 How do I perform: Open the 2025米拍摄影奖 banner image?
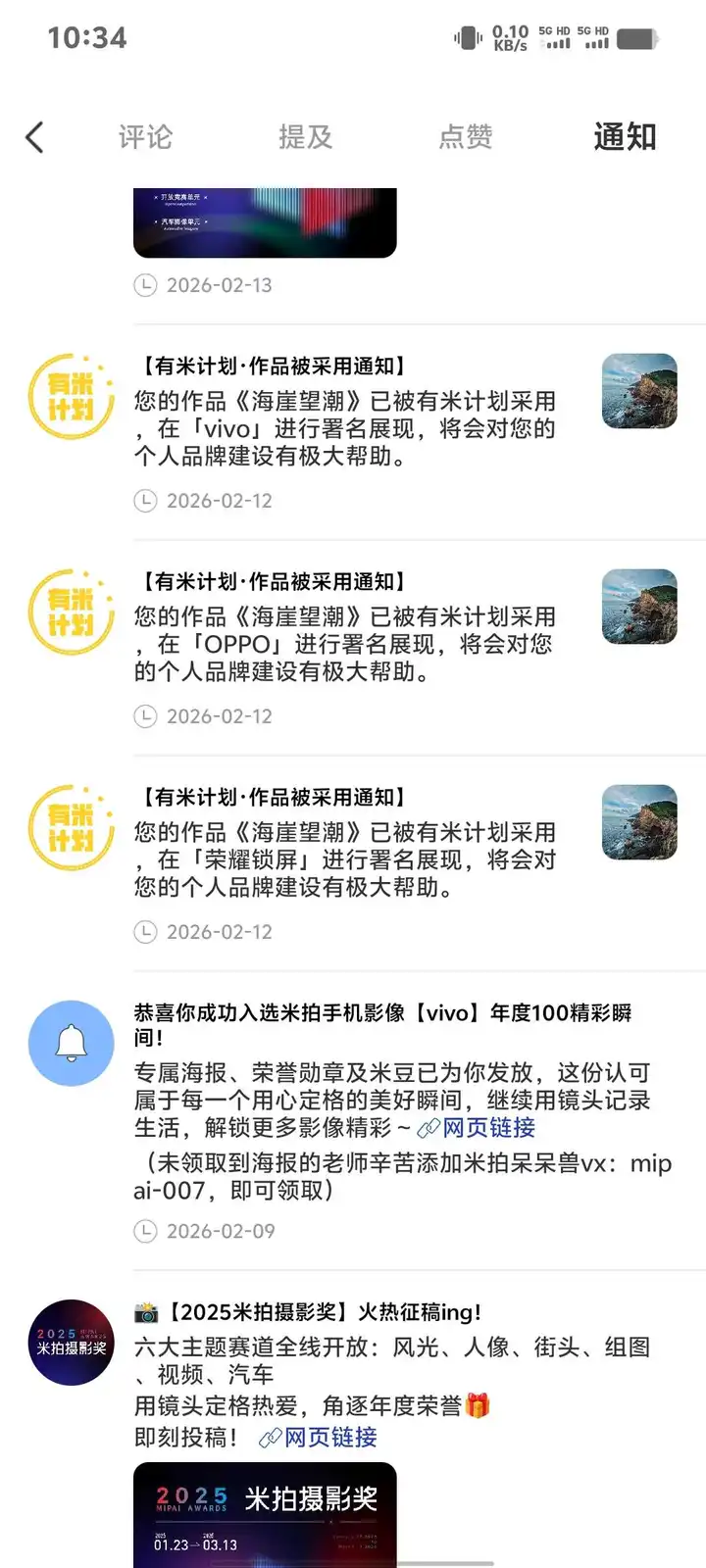[x=265, y=1514]
